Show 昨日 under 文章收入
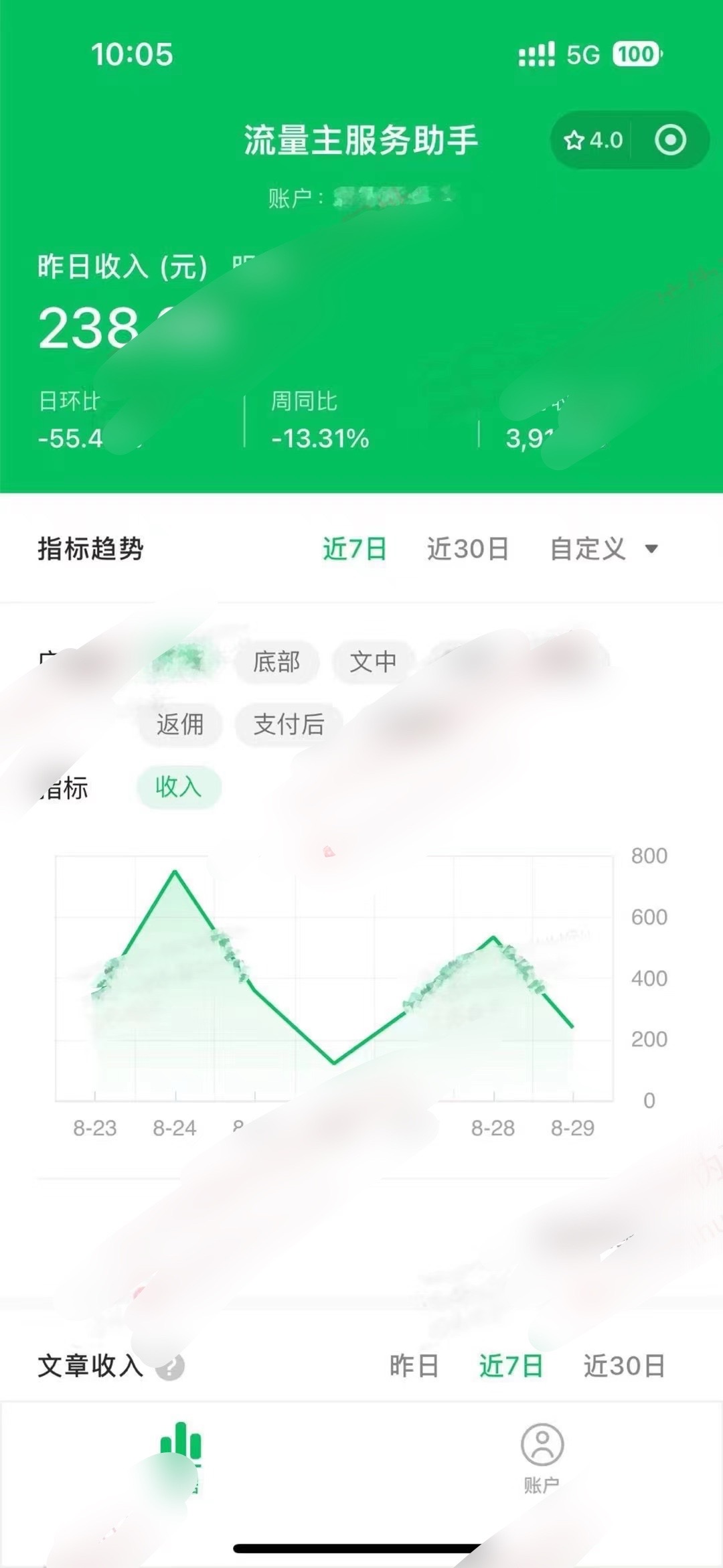Viewport: 723px width, 1568px height. [414, 1366]
